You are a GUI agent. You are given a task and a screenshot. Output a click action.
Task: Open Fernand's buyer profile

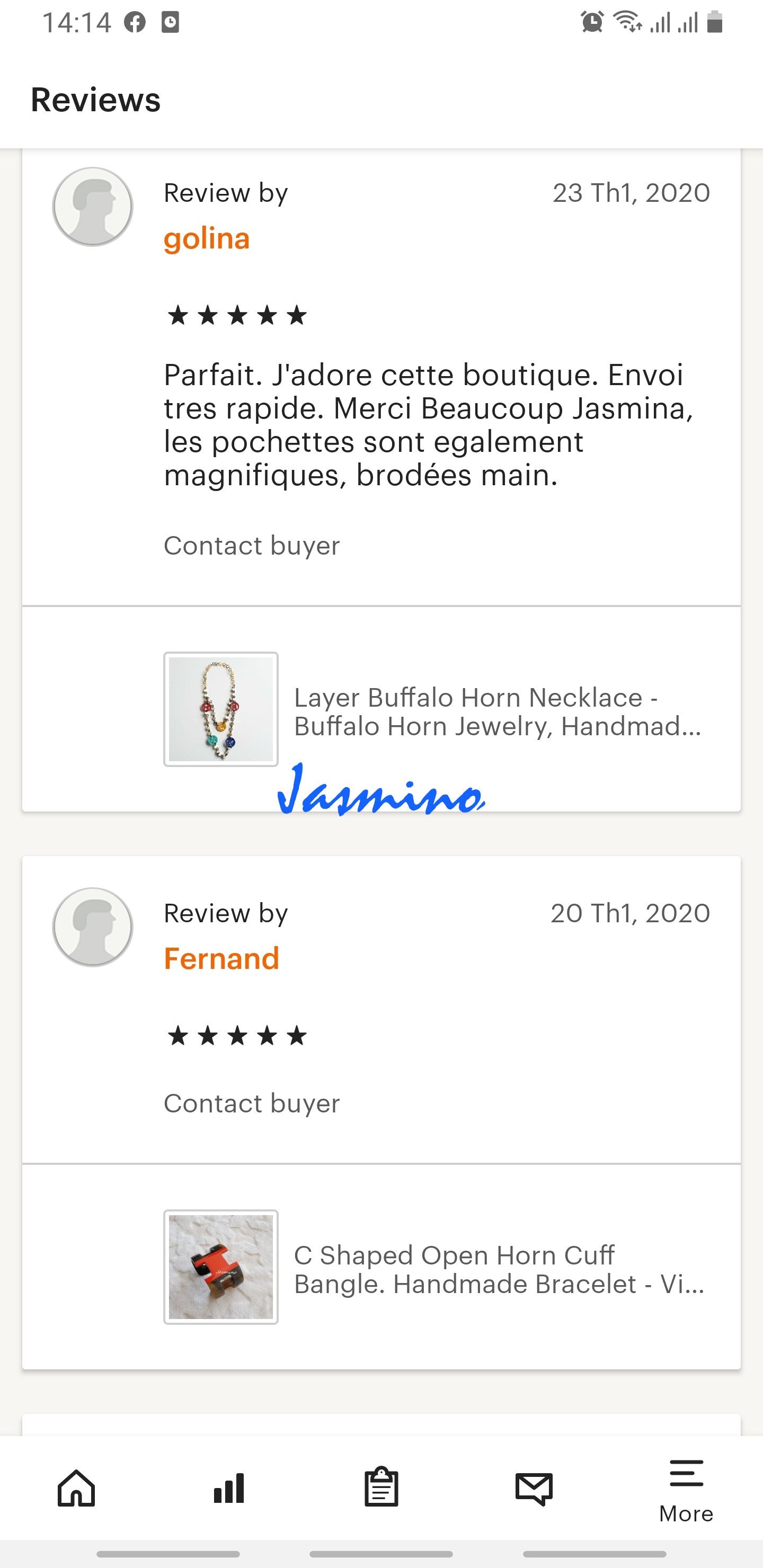221,959
